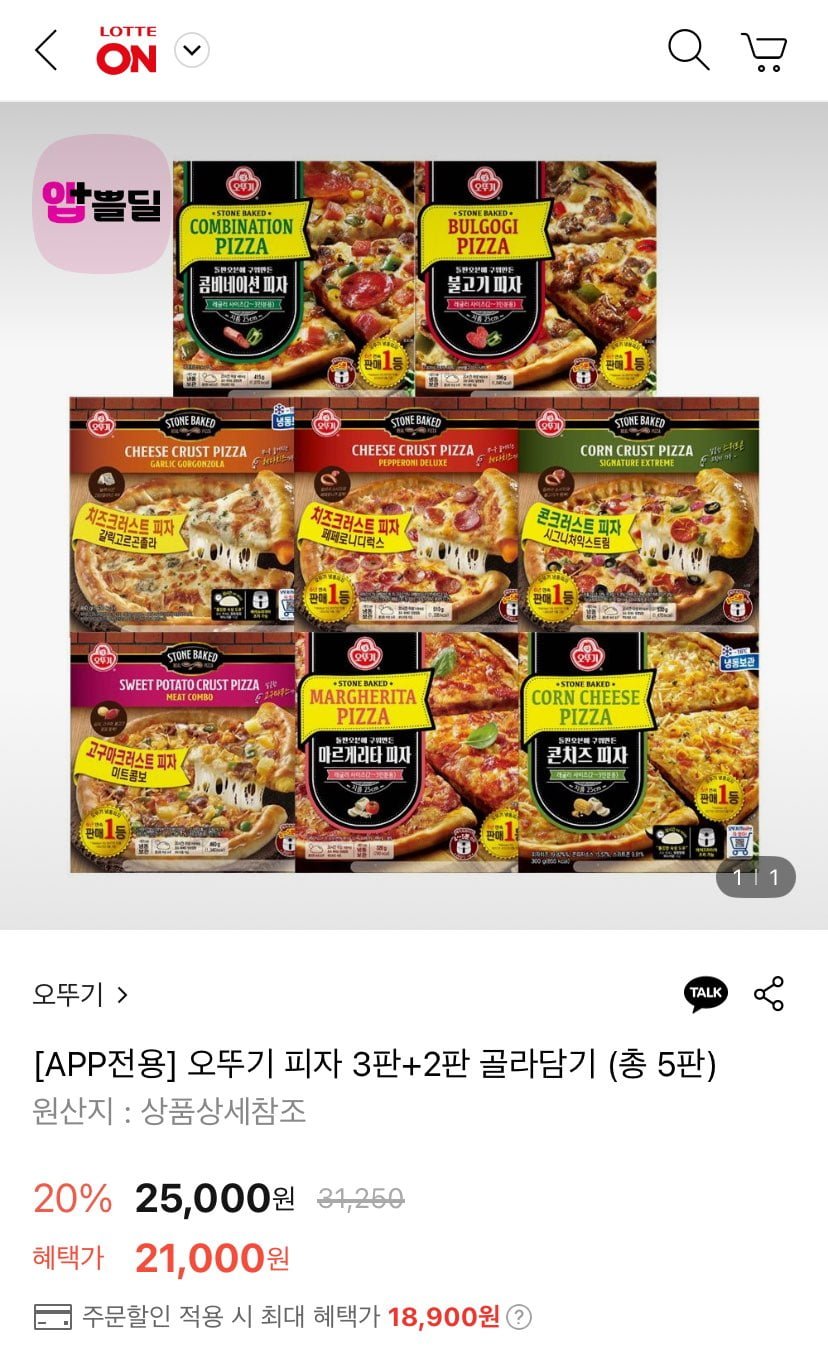Tap the share icon
Screen dimensions: 828x1351
coord(768,994)
